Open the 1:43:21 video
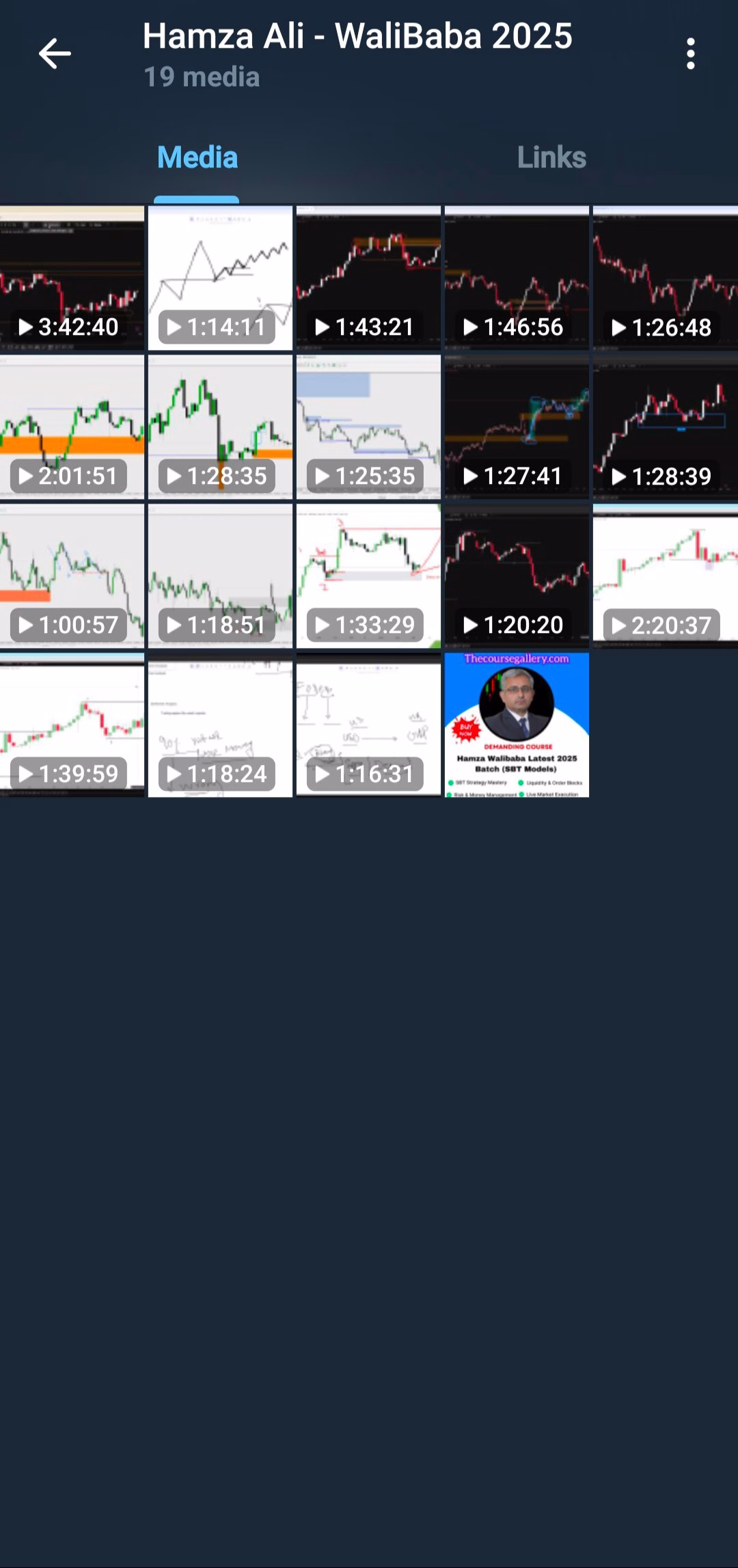738x1568 pixels. 368,278
